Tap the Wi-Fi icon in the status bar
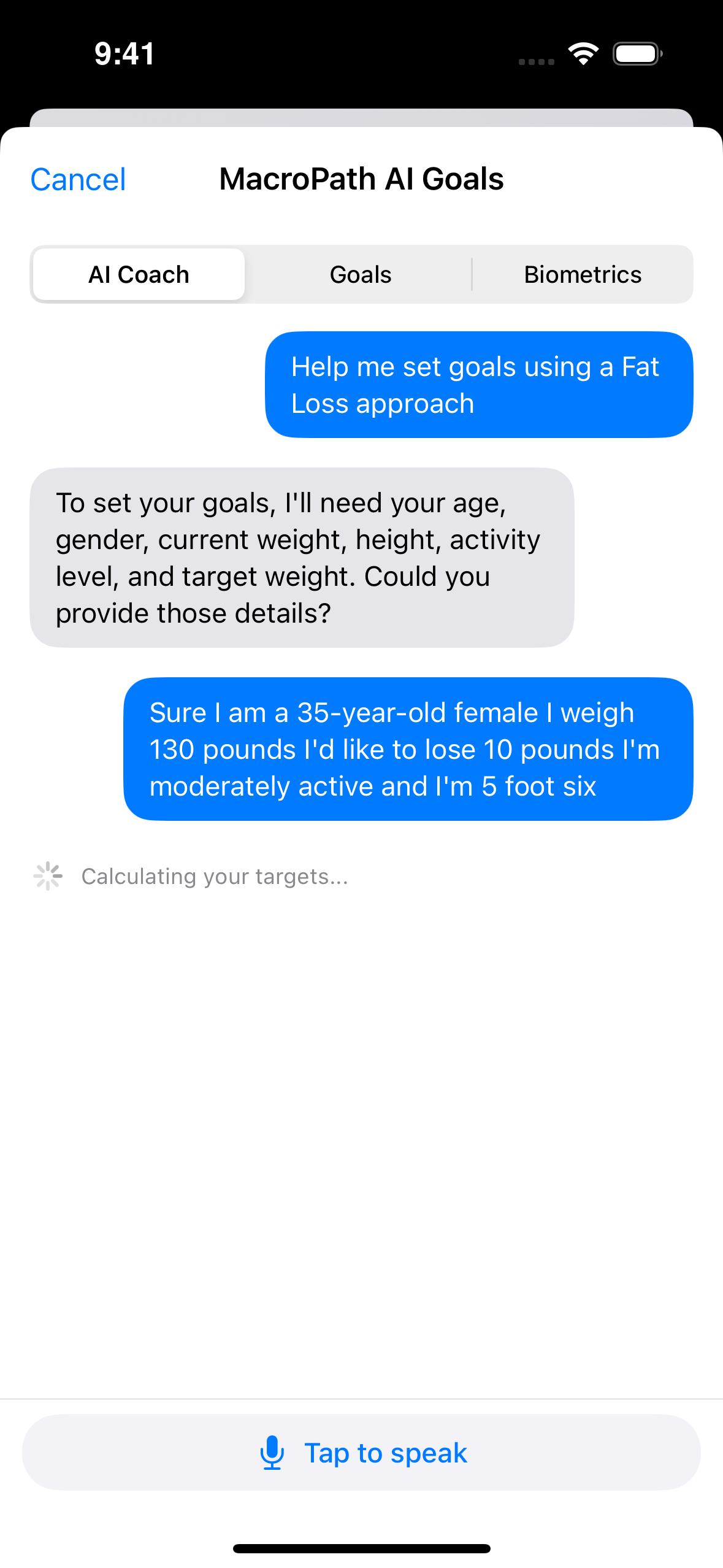The image size is (723, 1568). tap(583, 54)
